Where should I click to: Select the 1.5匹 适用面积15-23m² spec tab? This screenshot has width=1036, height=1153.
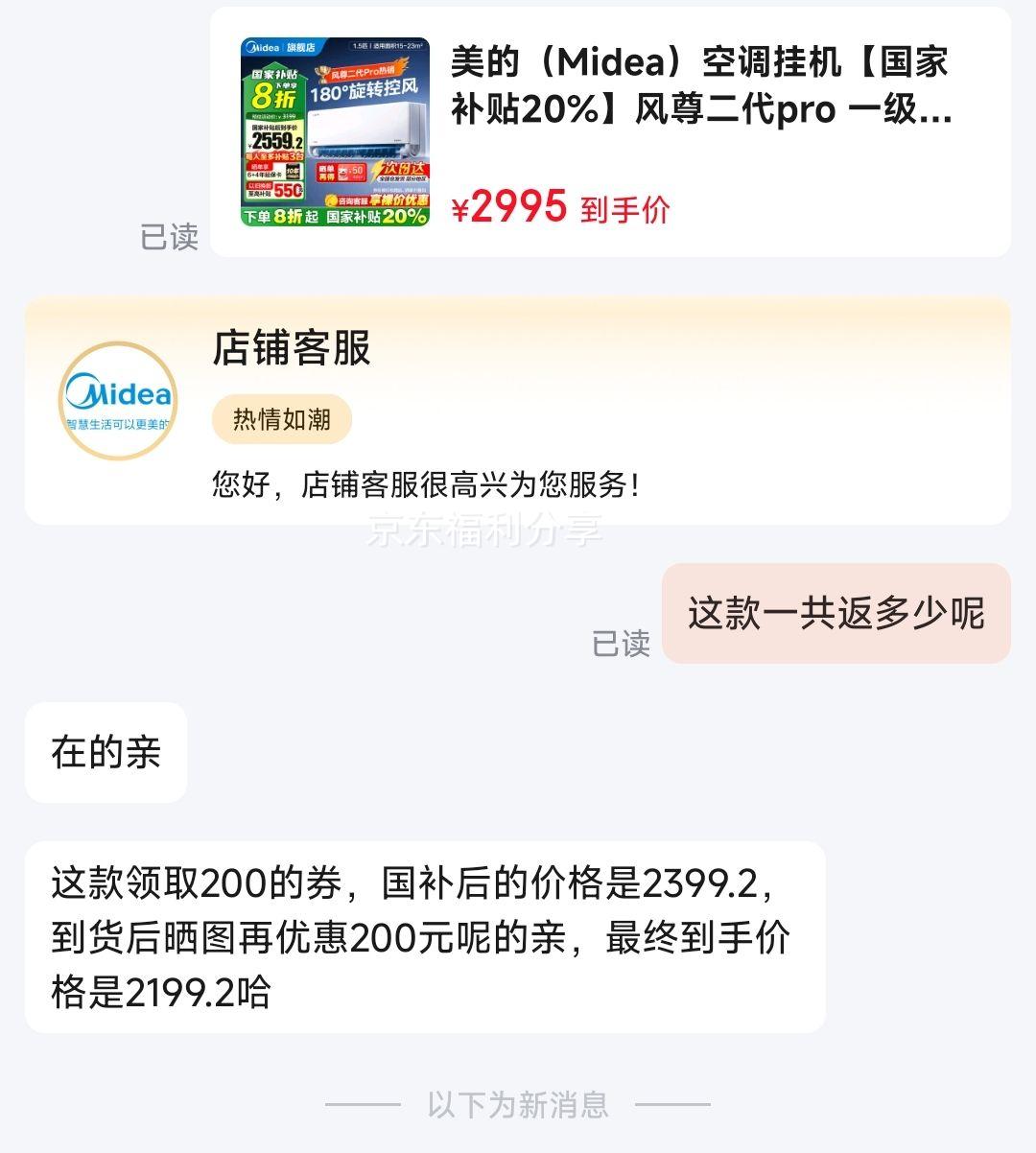[387, 46]
